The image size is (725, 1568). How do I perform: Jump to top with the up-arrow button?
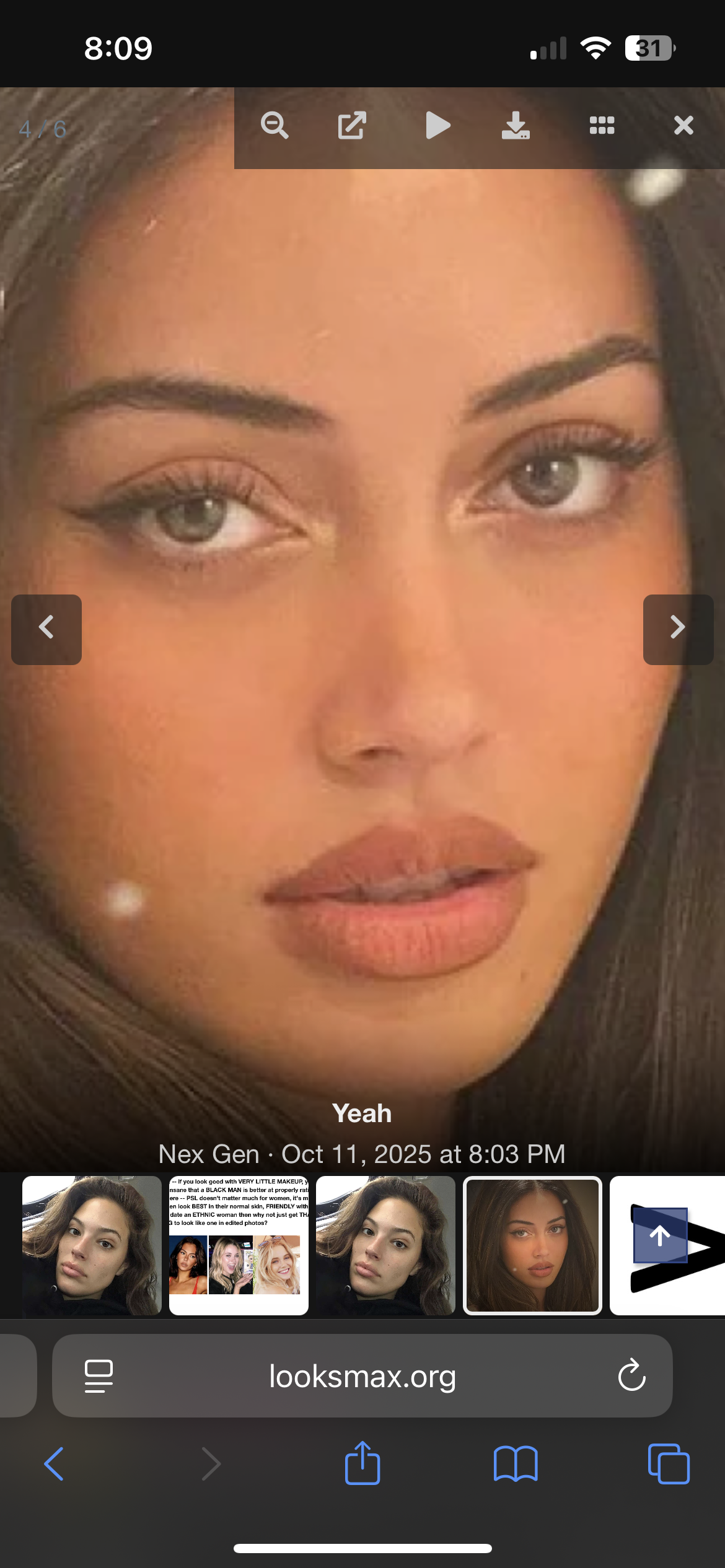[661, 1235]
